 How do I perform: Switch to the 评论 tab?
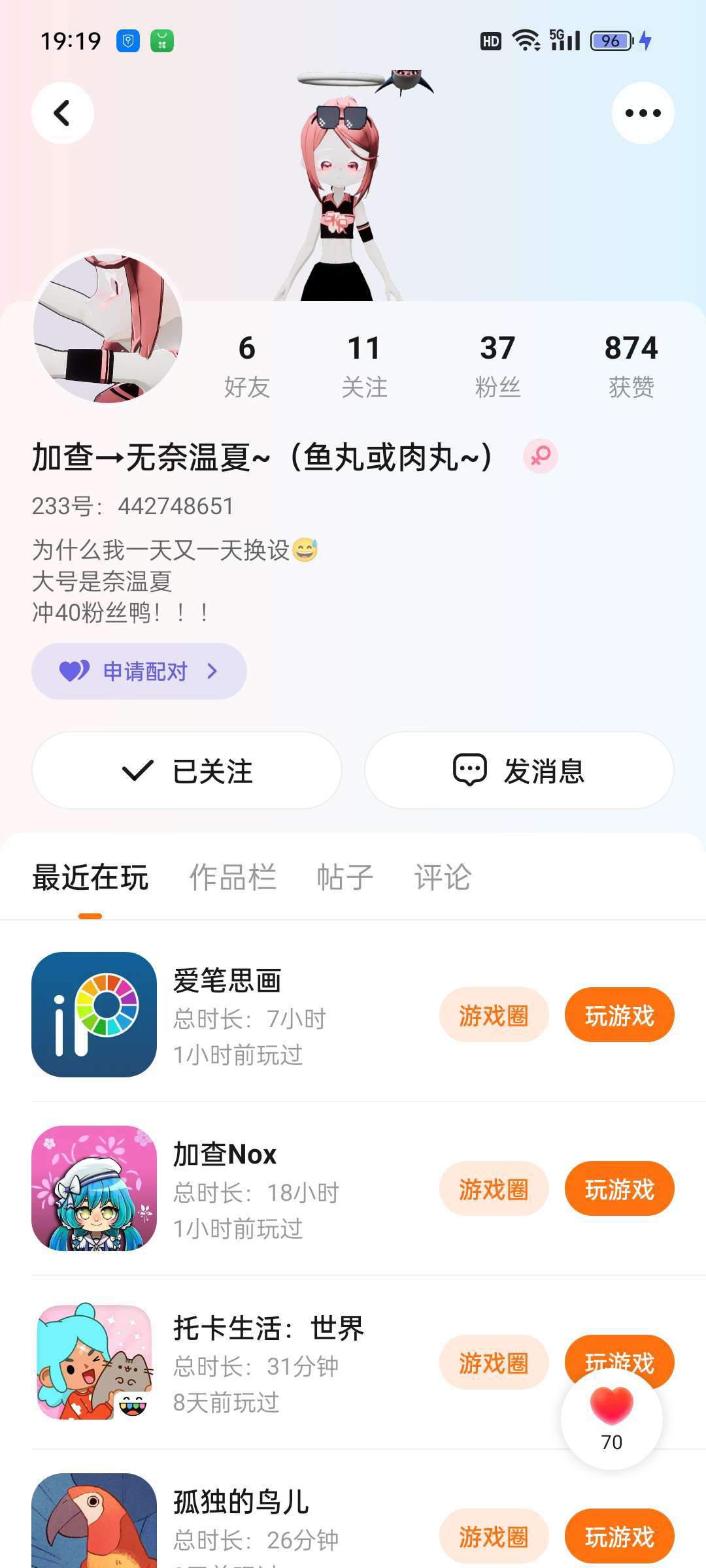(x=443, y=877)
